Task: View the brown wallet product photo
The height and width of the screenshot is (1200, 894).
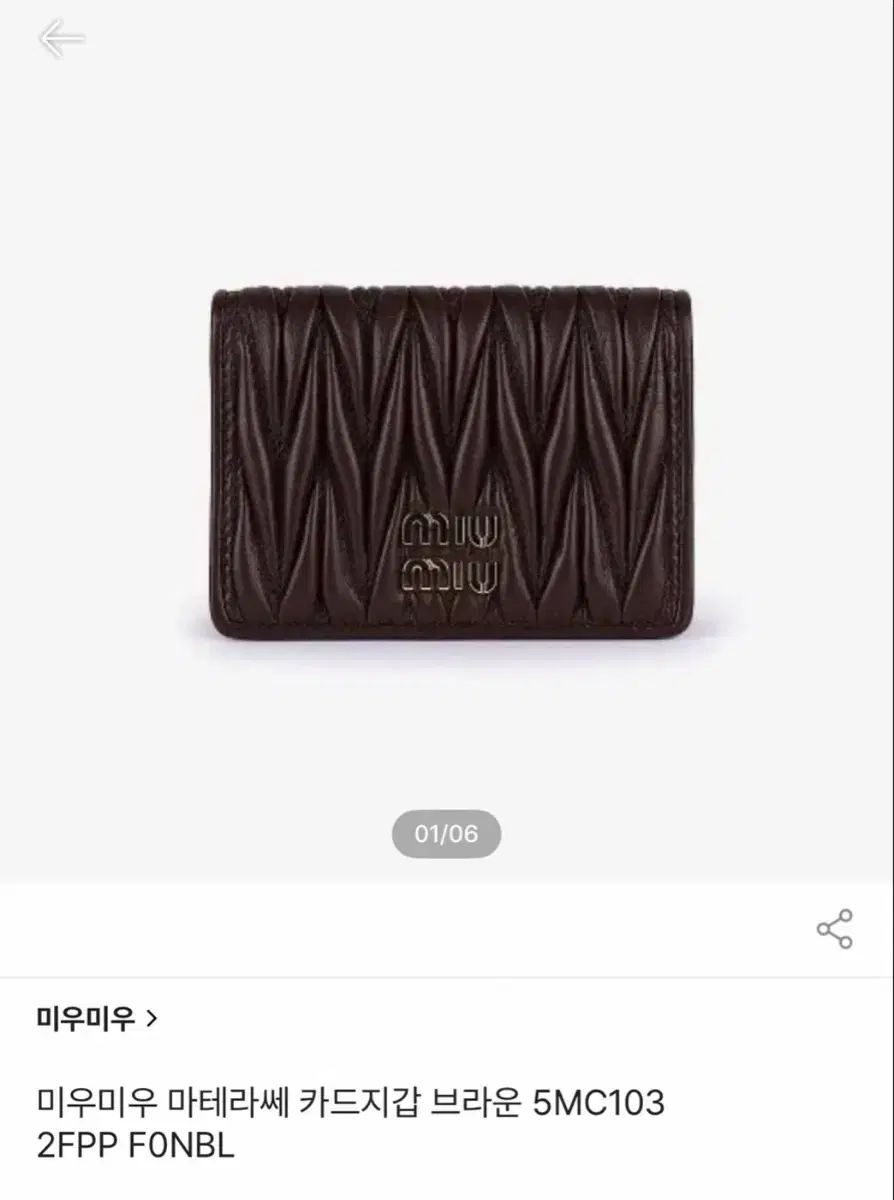Action: click(447, 455)
